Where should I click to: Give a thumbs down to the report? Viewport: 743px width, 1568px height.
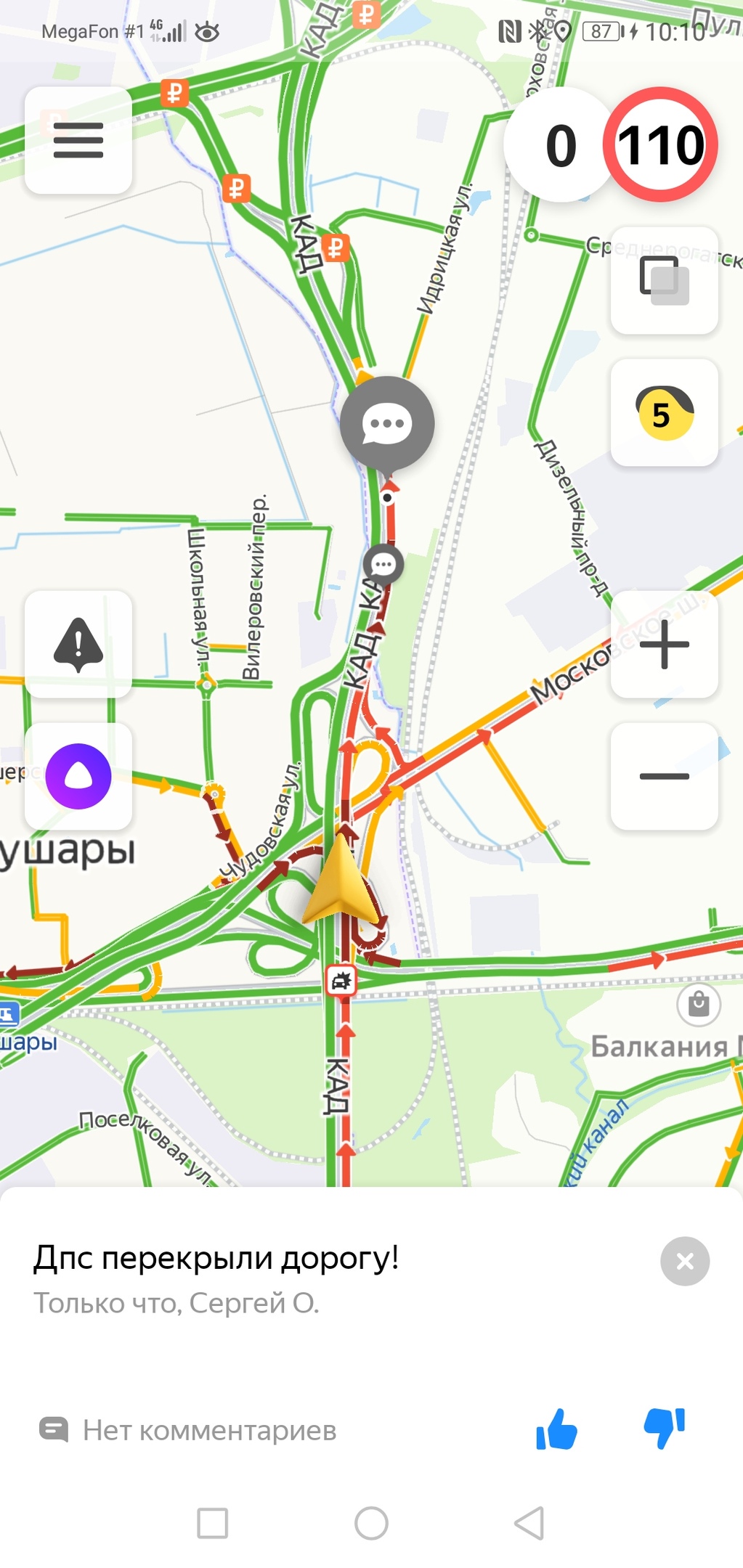664,1428
